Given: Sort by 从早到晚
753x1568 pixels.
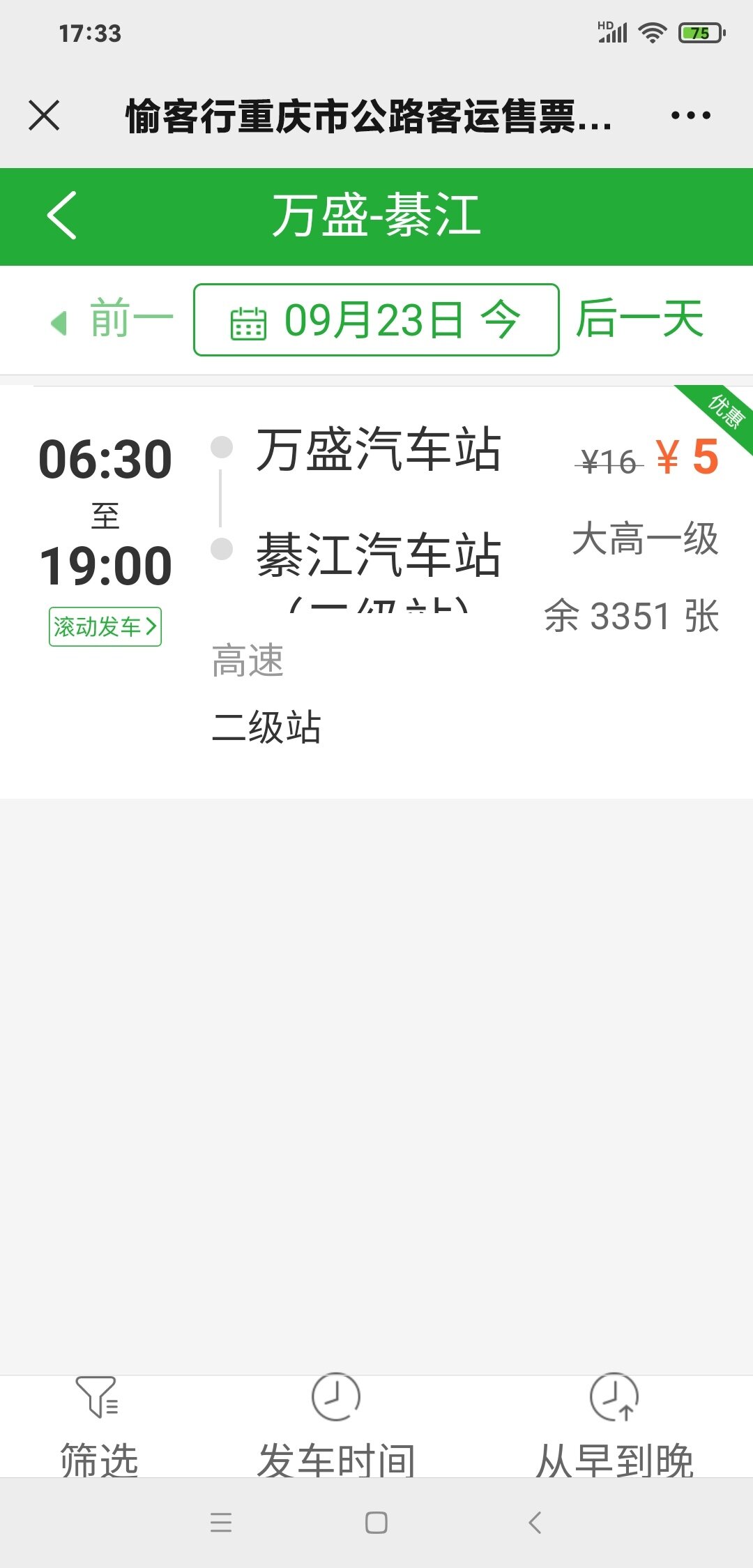Looking at the screenshot, I should click(x=614, y=1426).
